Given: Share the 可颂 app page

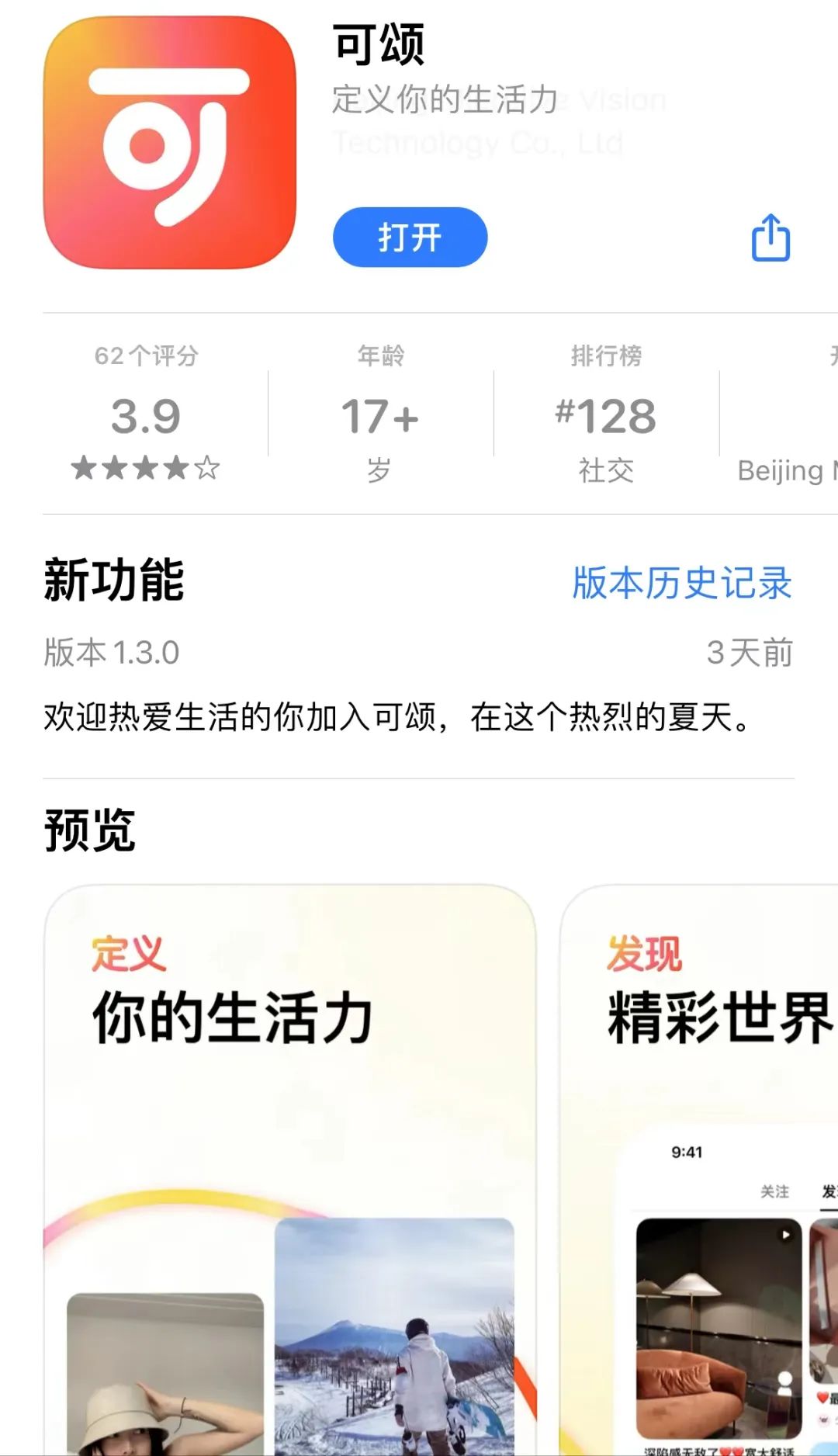Looking at the screenshot, I should pos(770,237).
